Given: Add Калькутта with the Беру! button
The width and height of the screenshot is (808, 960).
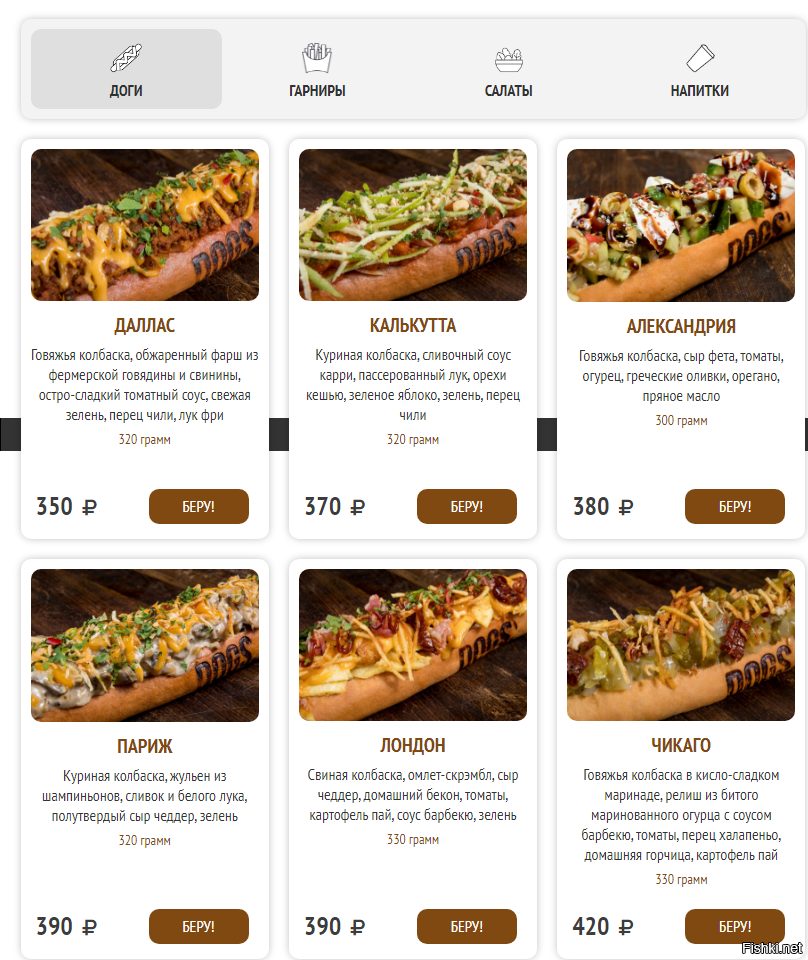Looking at the screenshot, I should (466, 506).
